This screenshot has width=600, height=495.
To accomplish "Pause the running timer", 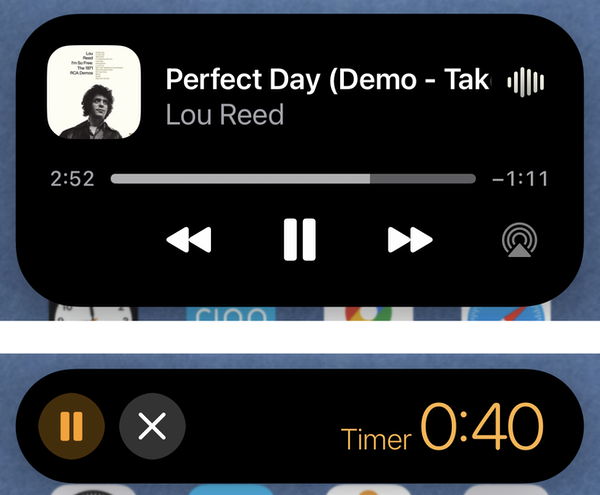I will (x=71, y=427).
